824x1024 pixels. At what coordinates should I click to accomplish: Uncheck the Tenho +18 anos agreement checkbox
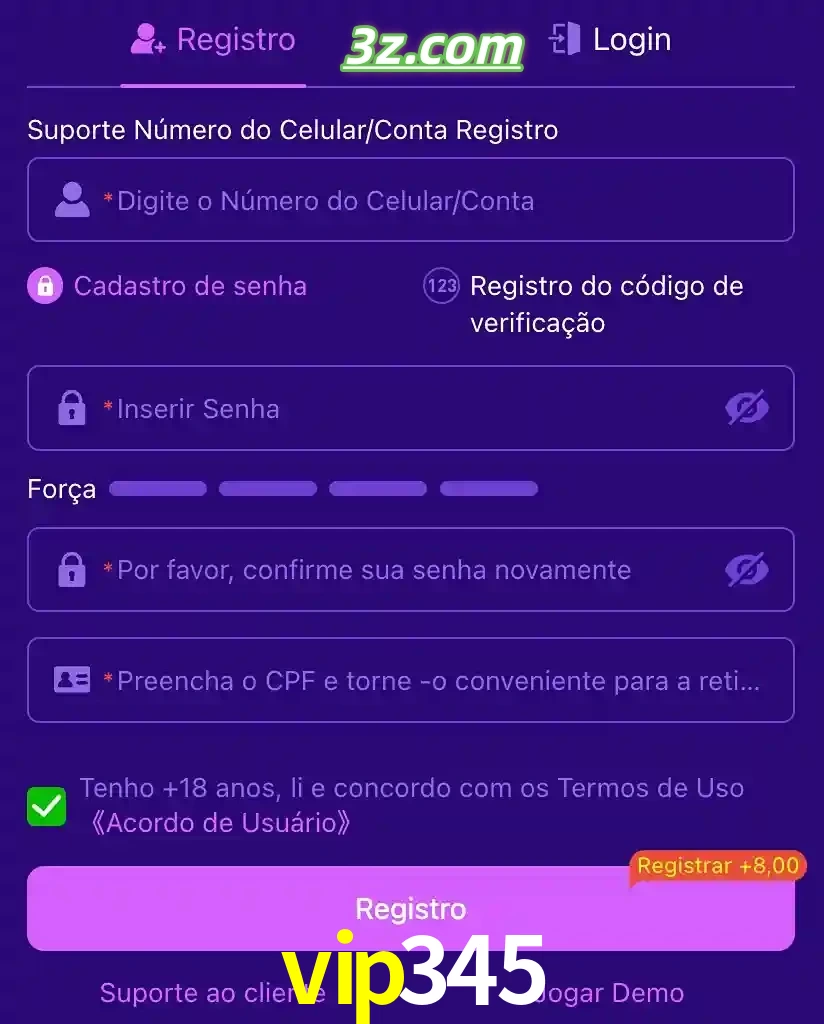pos(46,806)
